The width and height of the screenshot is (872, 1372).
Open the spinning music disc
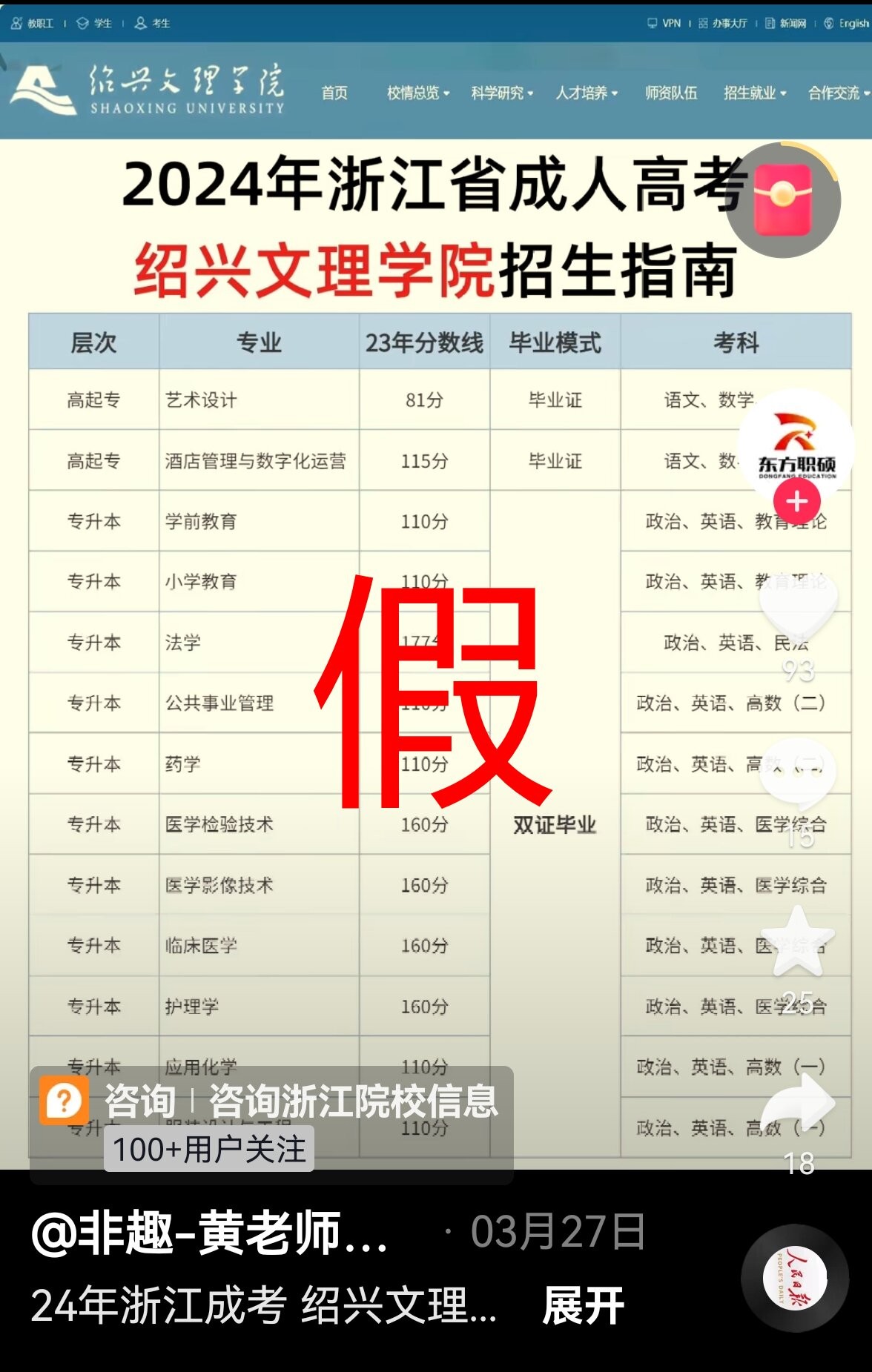795,1278
